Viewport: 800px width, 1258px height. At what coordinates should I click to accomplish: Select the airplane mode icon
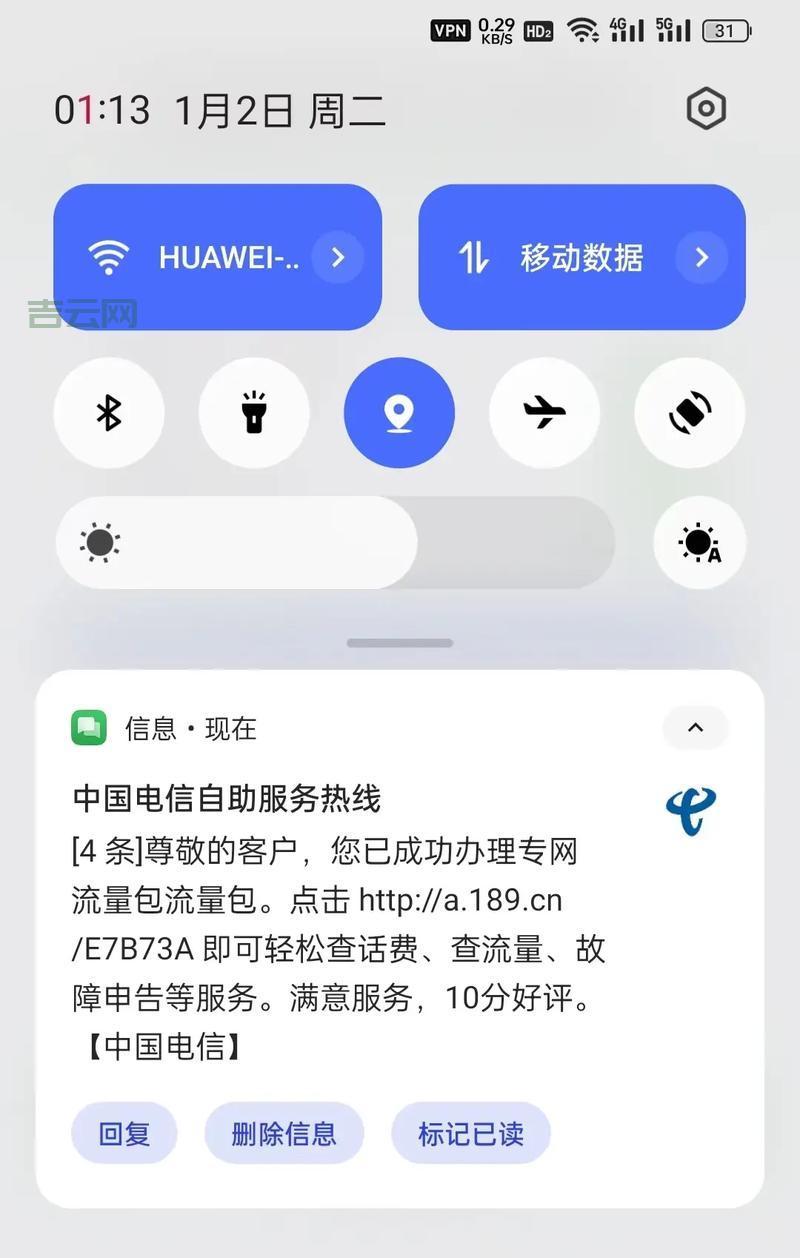[x=544, y=413]
